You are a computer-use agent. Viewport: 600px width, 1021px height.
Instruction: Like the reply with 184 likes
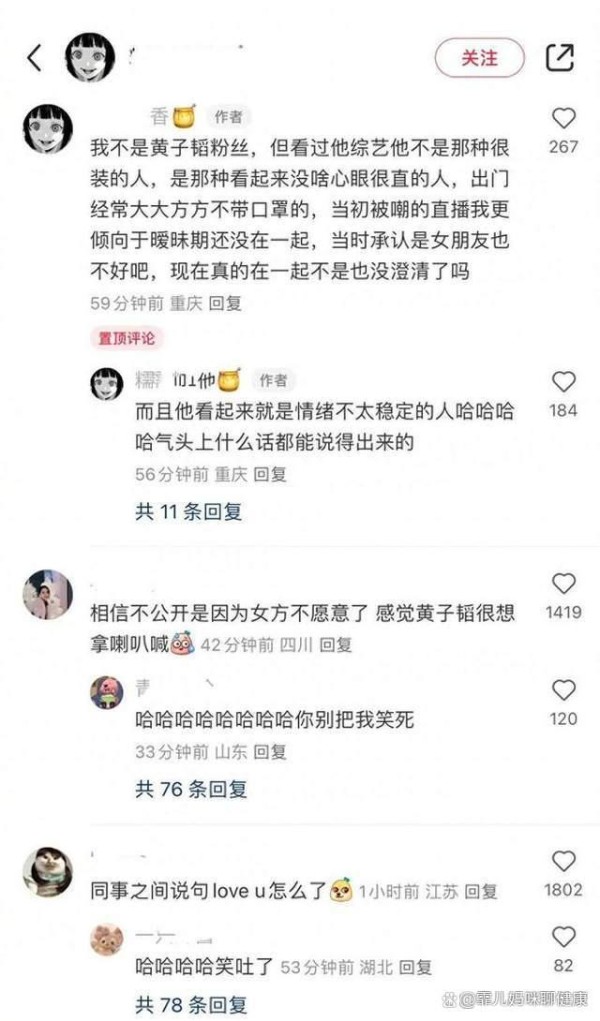tap(564, 382)
